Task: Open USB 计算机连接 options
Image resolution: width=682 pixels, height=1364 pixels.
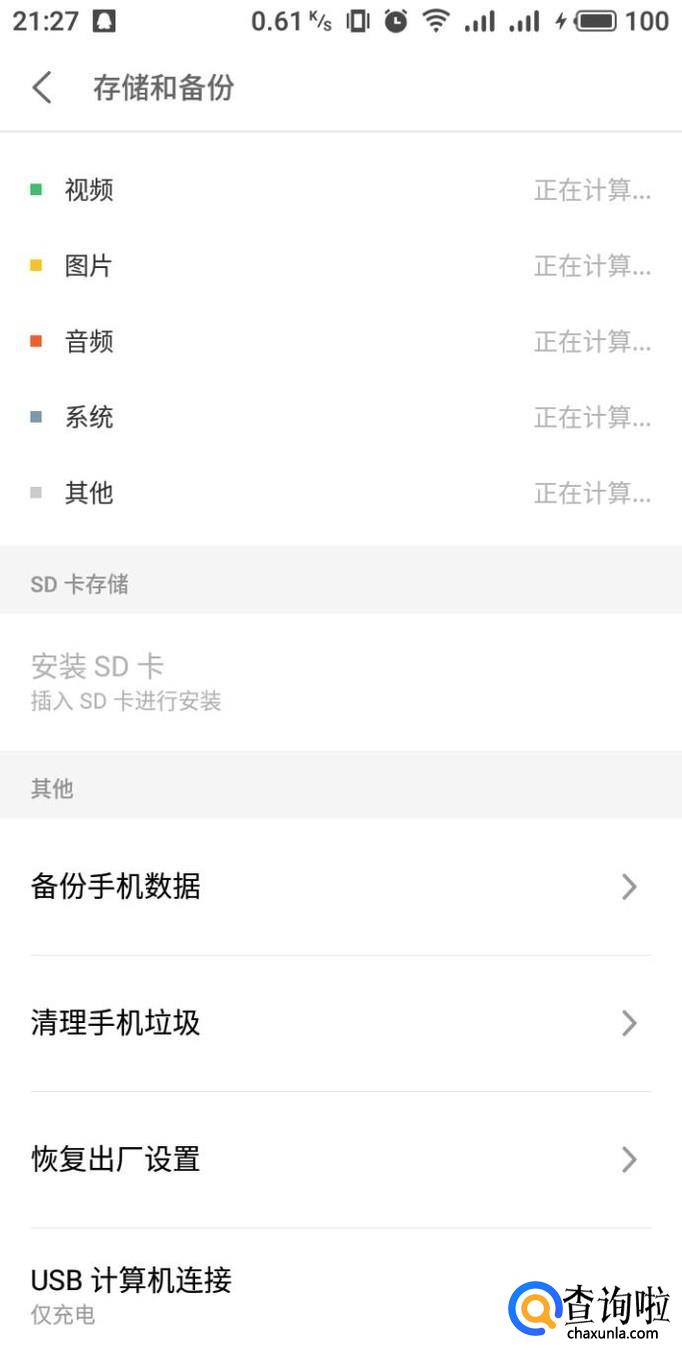Action: click(250, 1294)
